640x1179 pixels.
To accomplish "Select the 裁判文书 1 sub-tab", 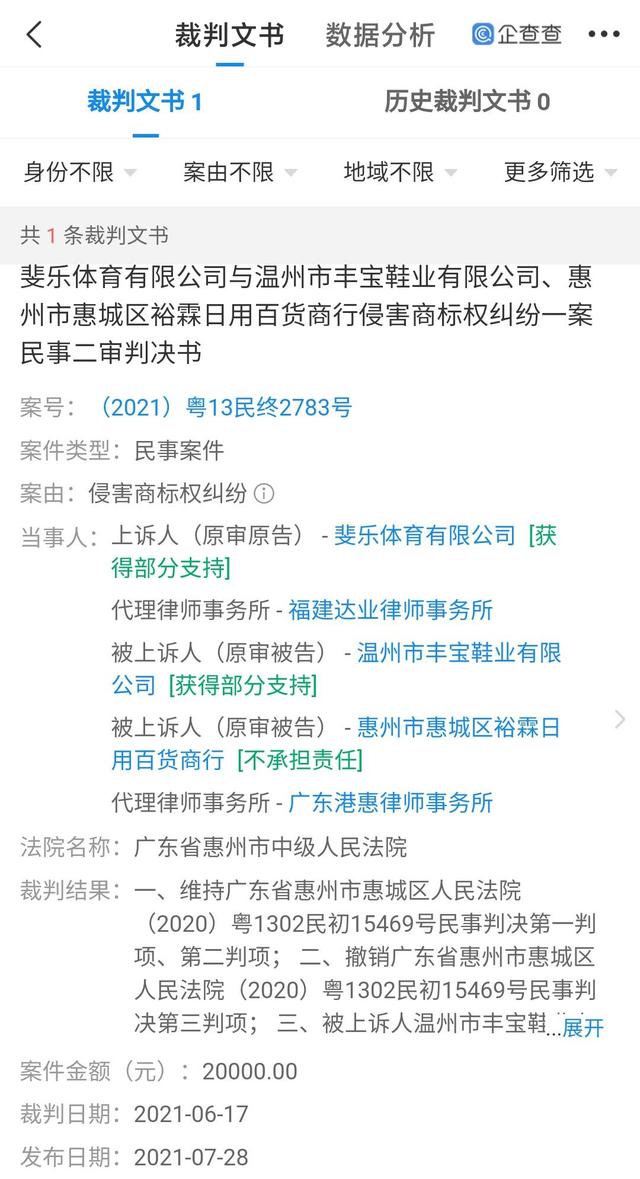I will [145, 101].
